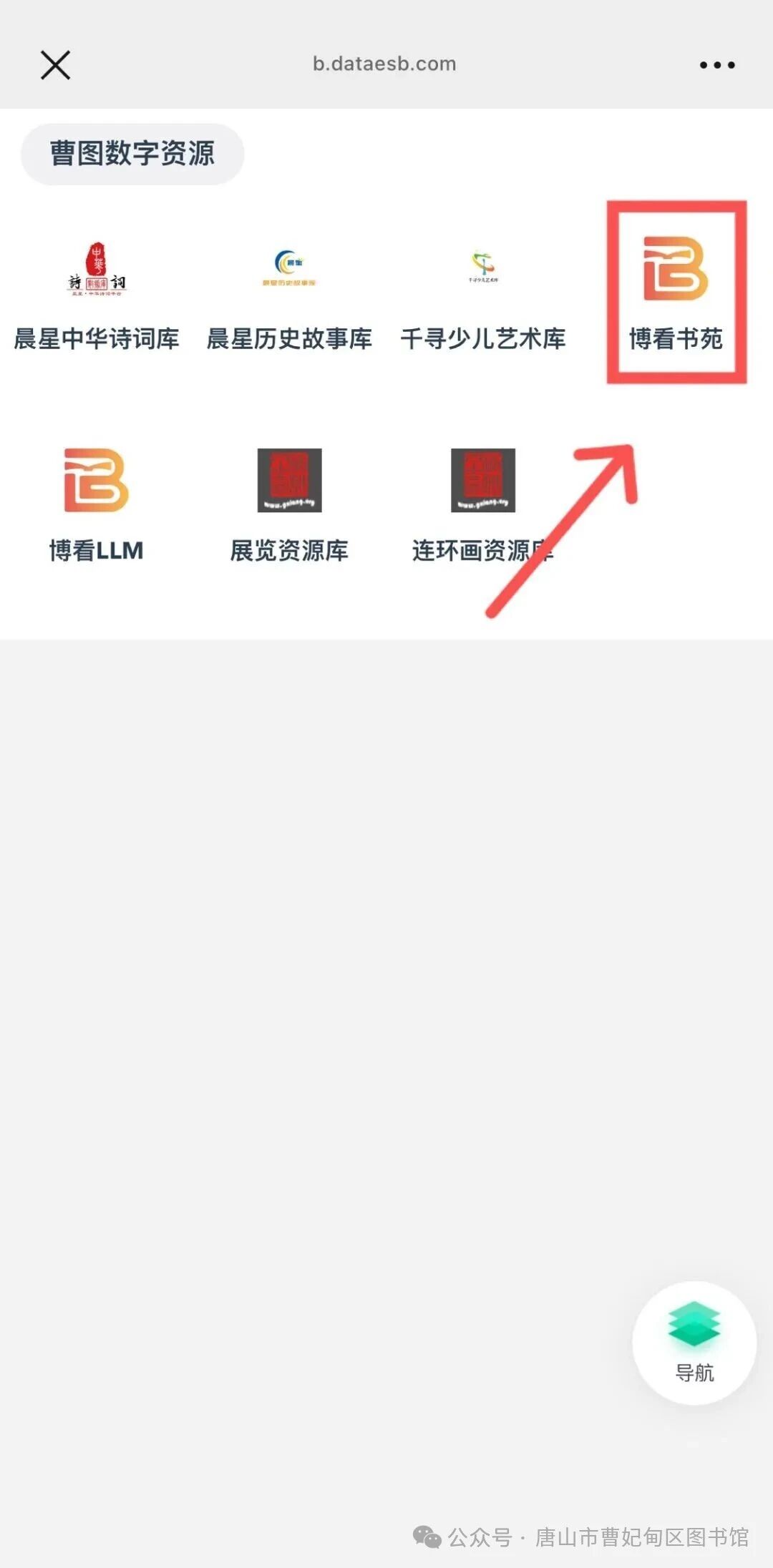Open 展览资源库 resource
The width and height of the screenshot is (773, 1568).
[289, 504]
